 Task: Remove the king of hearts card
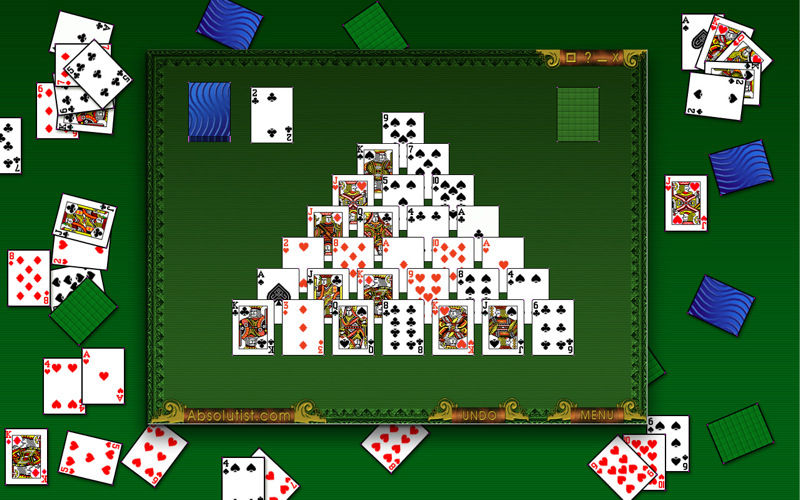coord(453,329)
